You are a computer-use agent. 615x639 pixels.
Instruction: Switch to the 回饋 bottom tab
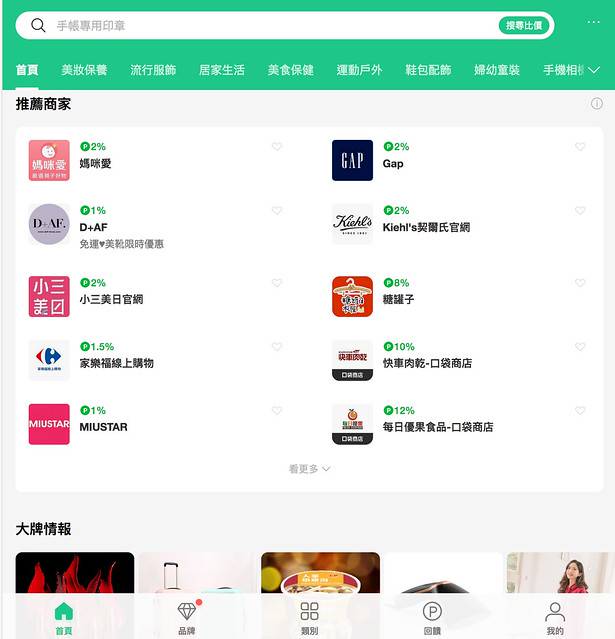pyautogui.click(x=432, y=617)
